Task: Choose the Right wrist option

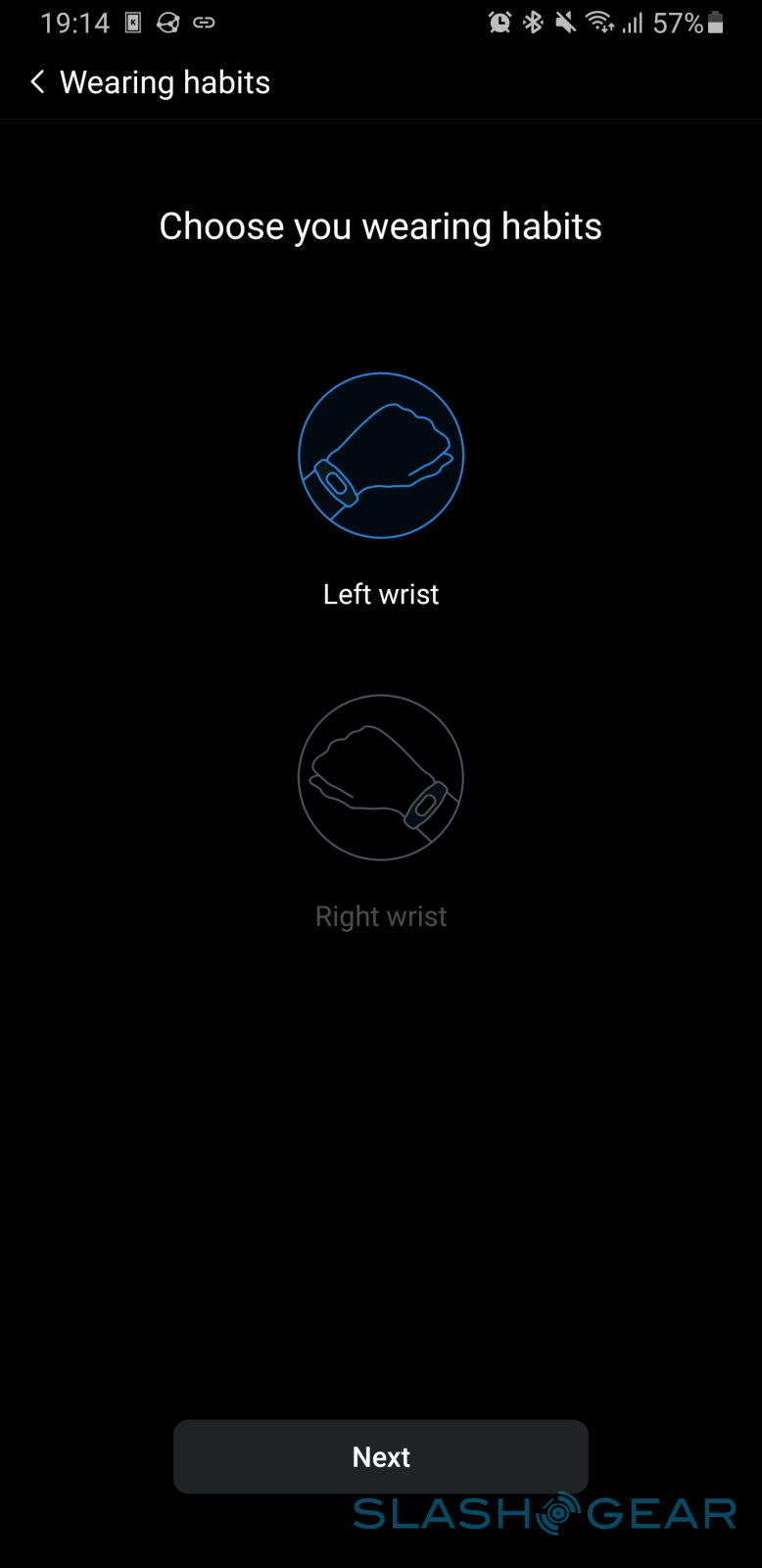Action: pos(380,778)
